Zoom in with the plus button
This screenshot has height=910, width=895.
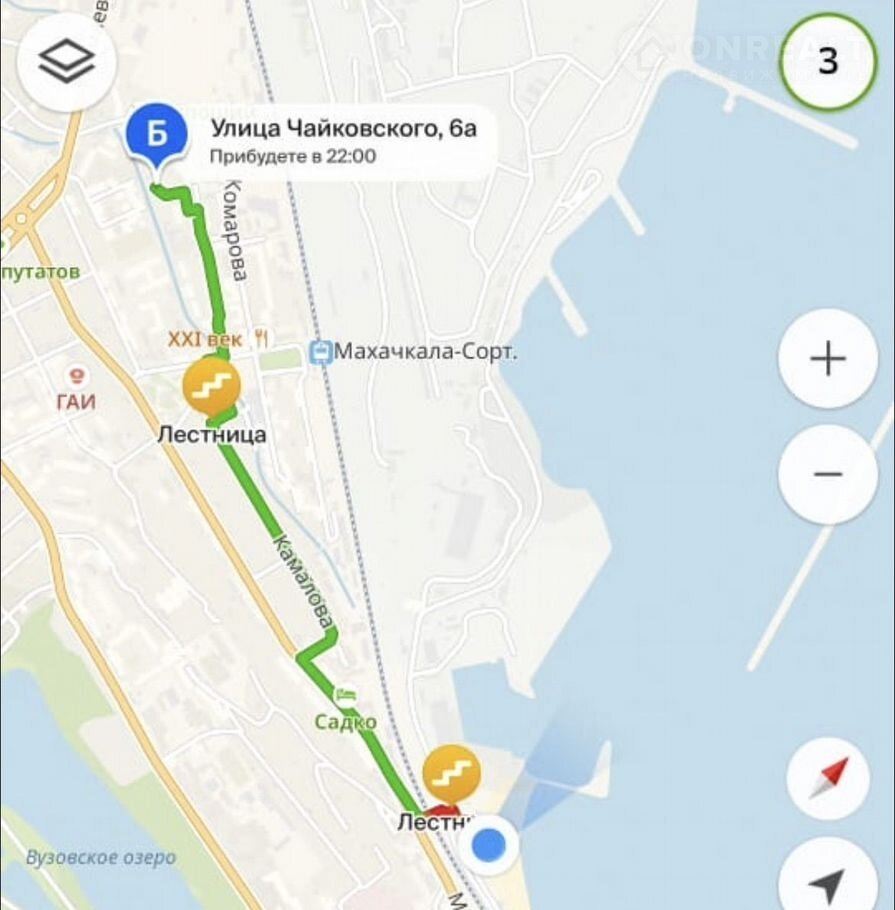(827, 359)
